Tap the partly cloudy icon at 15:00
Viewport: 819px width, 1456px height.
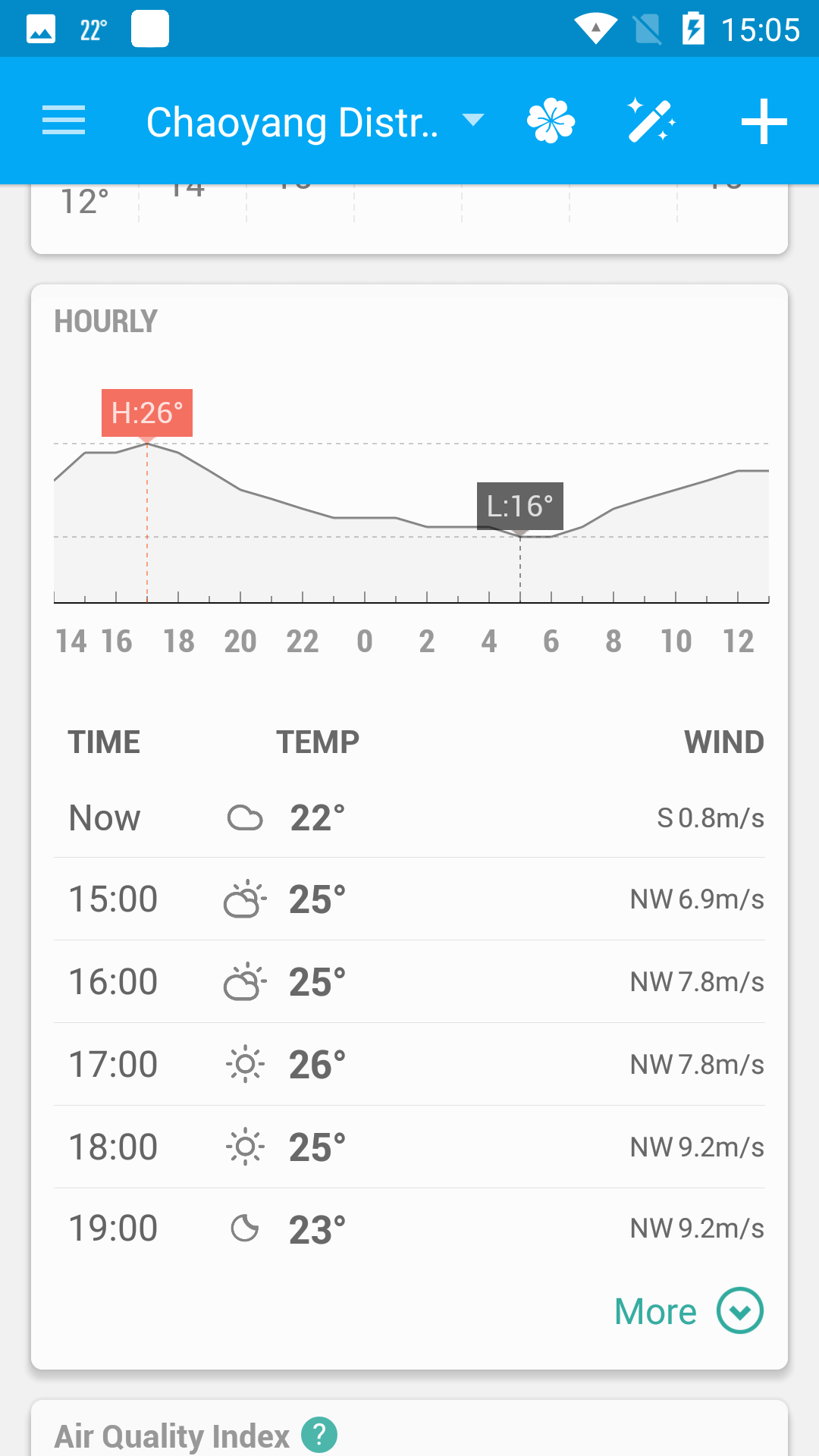coord(243,899)
